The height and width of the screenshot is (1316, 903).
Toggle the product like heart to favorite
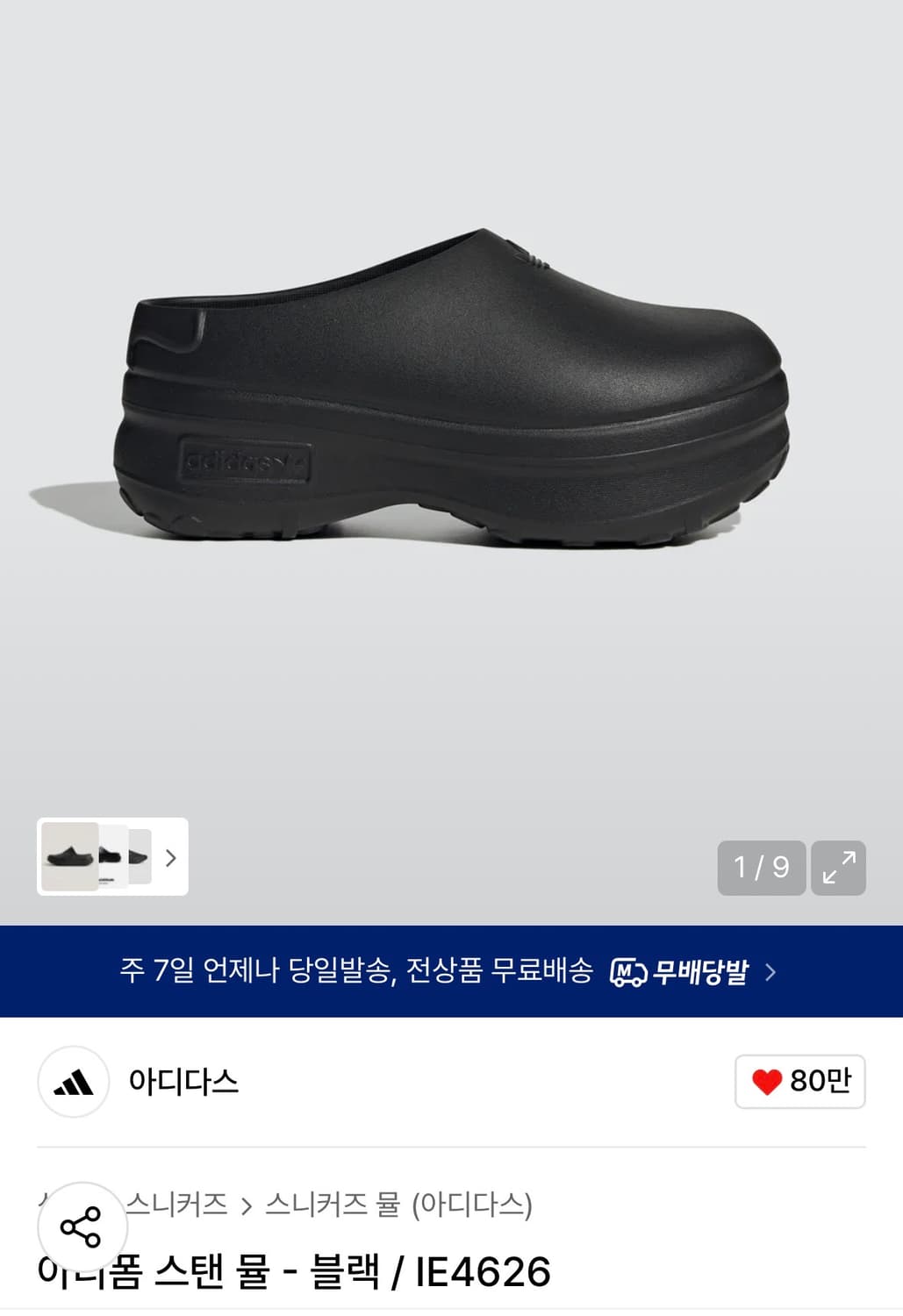[769, 1084]
